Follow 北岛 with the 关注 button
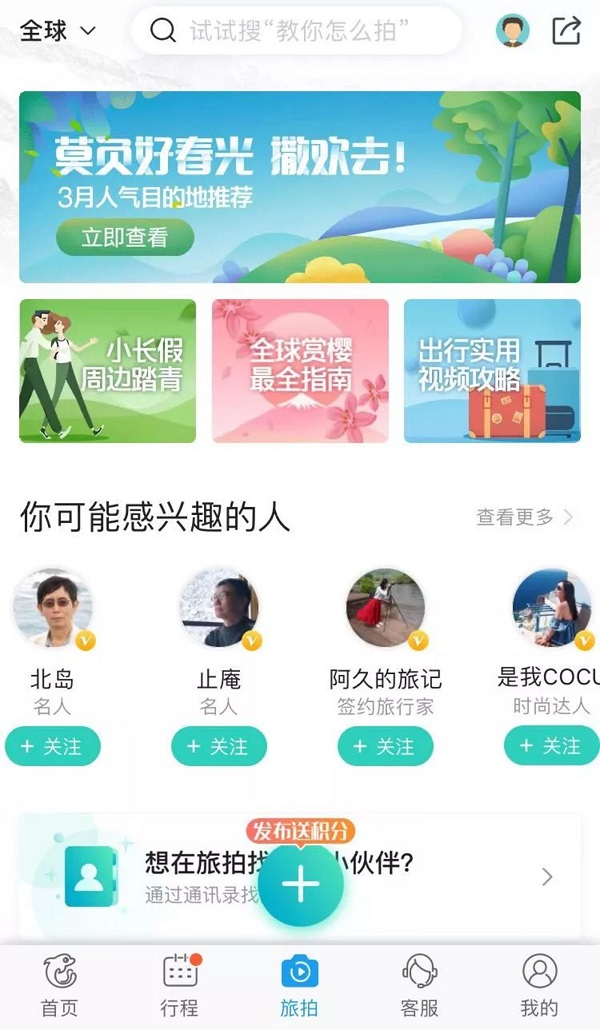 click(x=52, y=746)
